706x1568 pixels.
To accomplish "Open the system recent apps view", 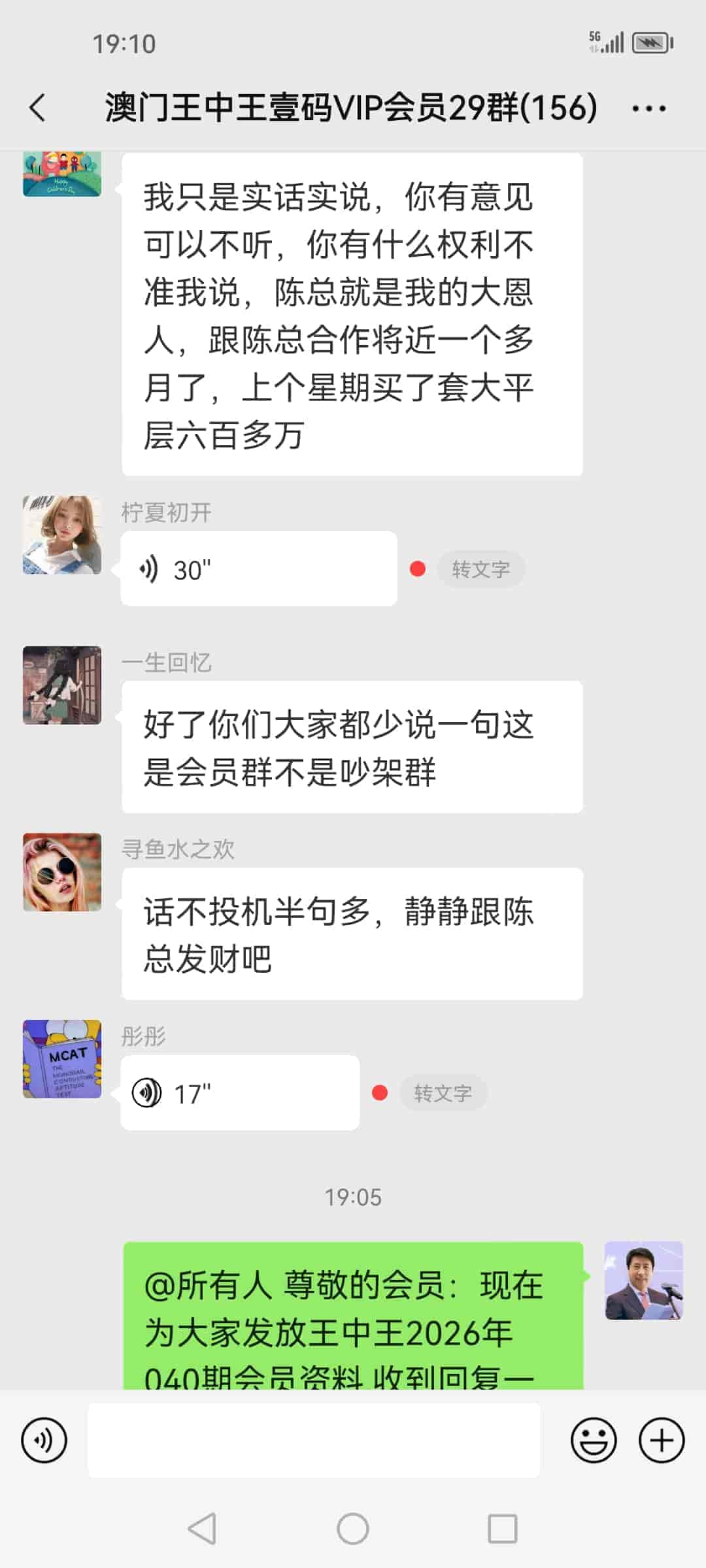I will pyautogui.click(x=503, y=1529).
